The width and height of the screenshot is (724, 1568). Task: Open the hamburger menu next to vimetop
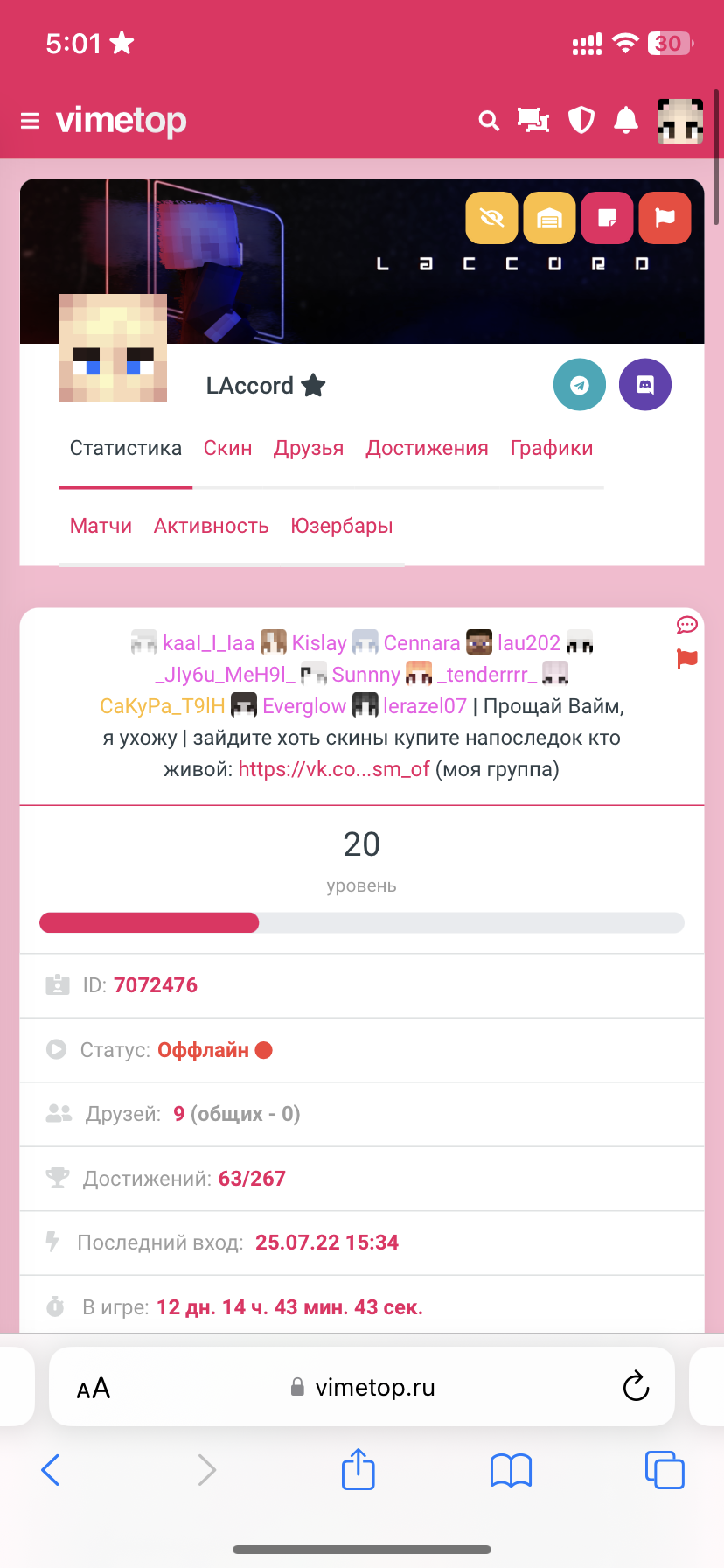(31, 121)
